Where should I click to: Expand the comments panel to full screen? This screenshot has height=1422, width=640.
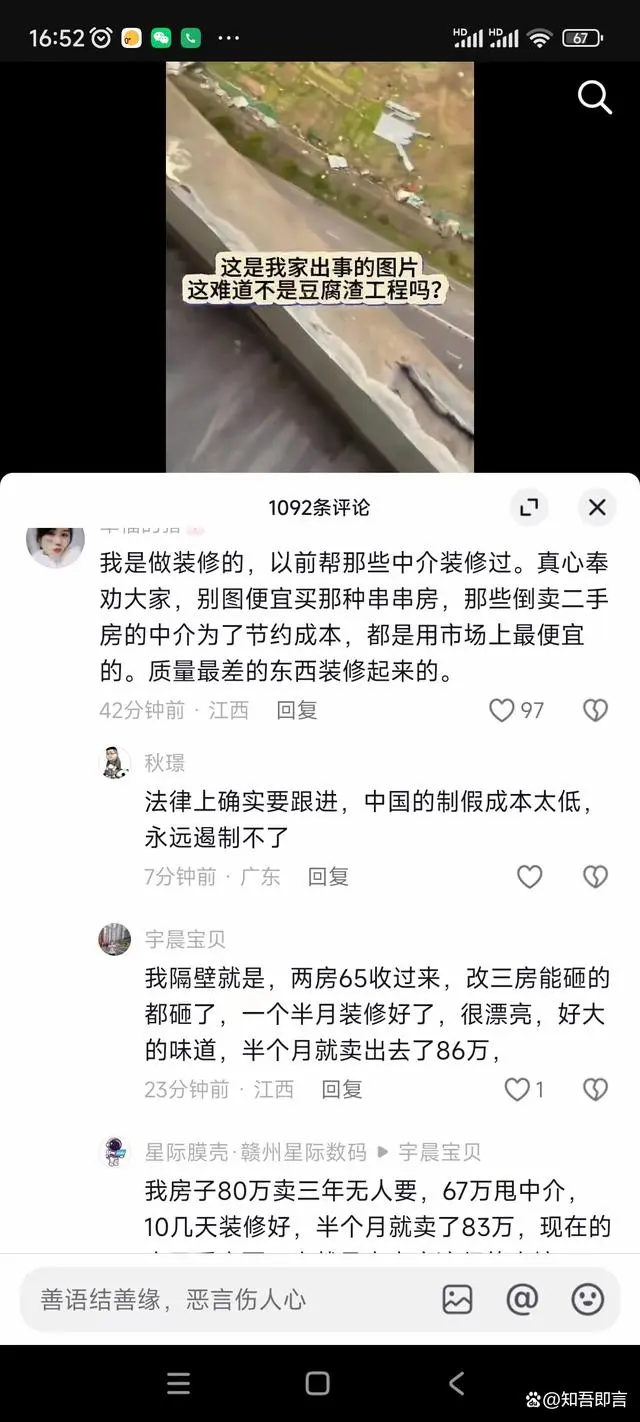529,508
